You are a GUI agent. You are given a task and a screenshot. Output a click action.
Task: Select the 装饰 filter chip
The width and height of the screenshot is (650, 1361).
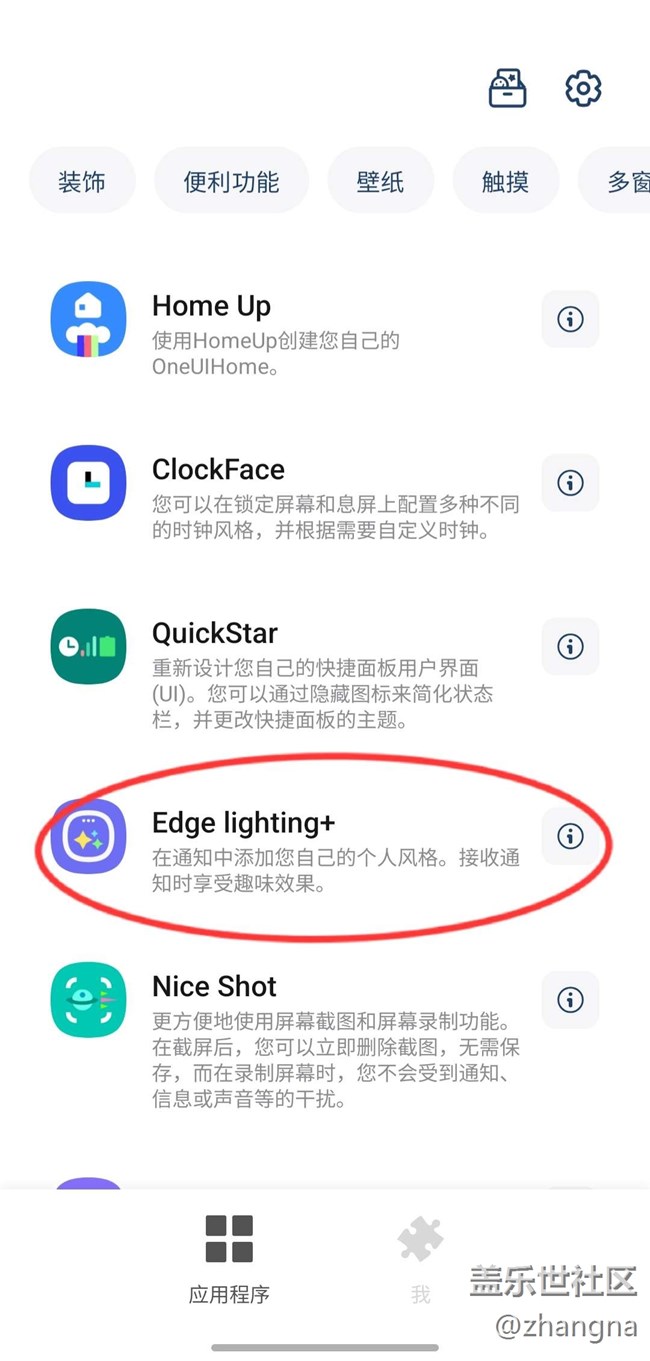[x=82, y=181]
